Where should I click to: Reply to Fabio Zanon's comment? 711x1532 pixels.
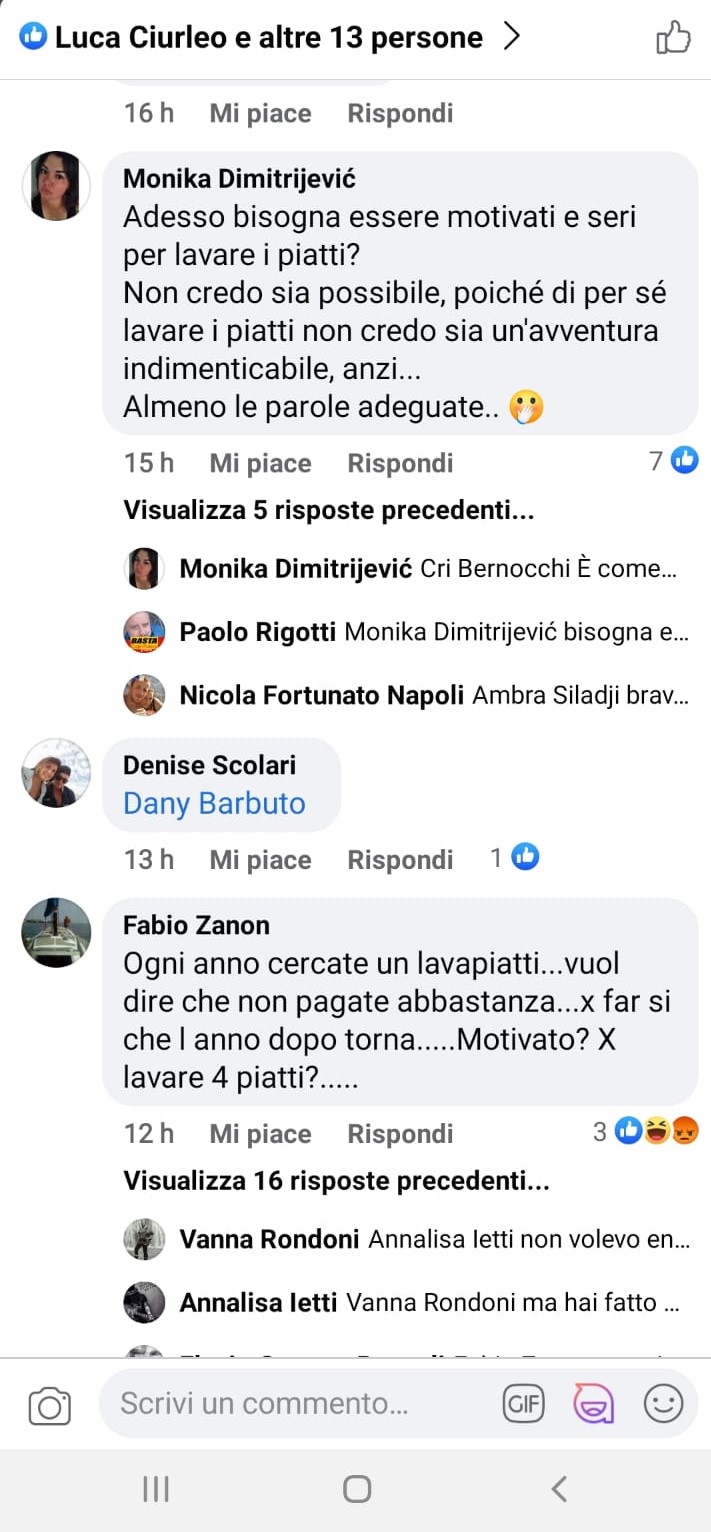pyautogui.click(x=400, y=1134)
